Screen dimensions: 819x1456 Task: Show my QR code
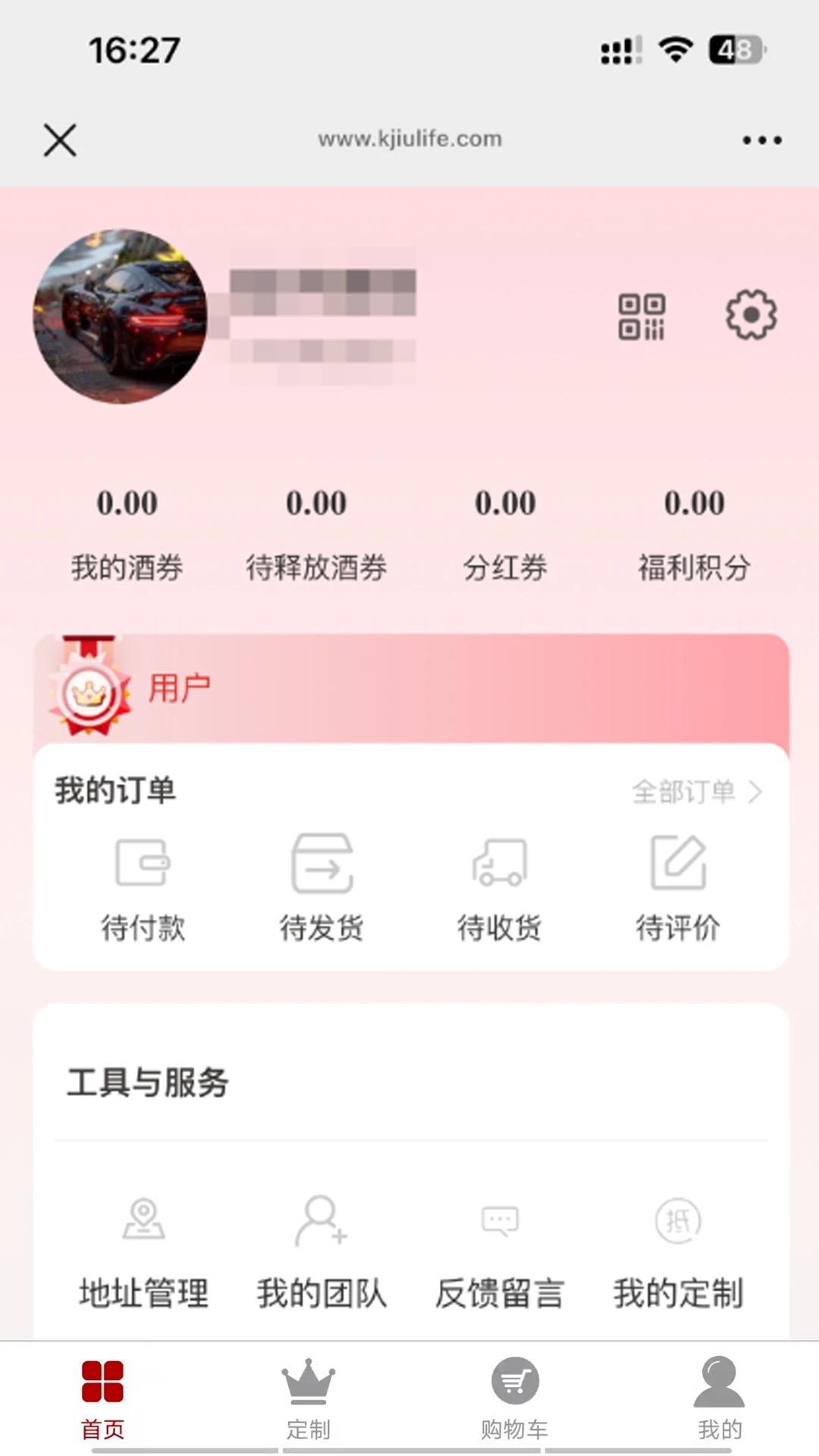click(642, 316)
